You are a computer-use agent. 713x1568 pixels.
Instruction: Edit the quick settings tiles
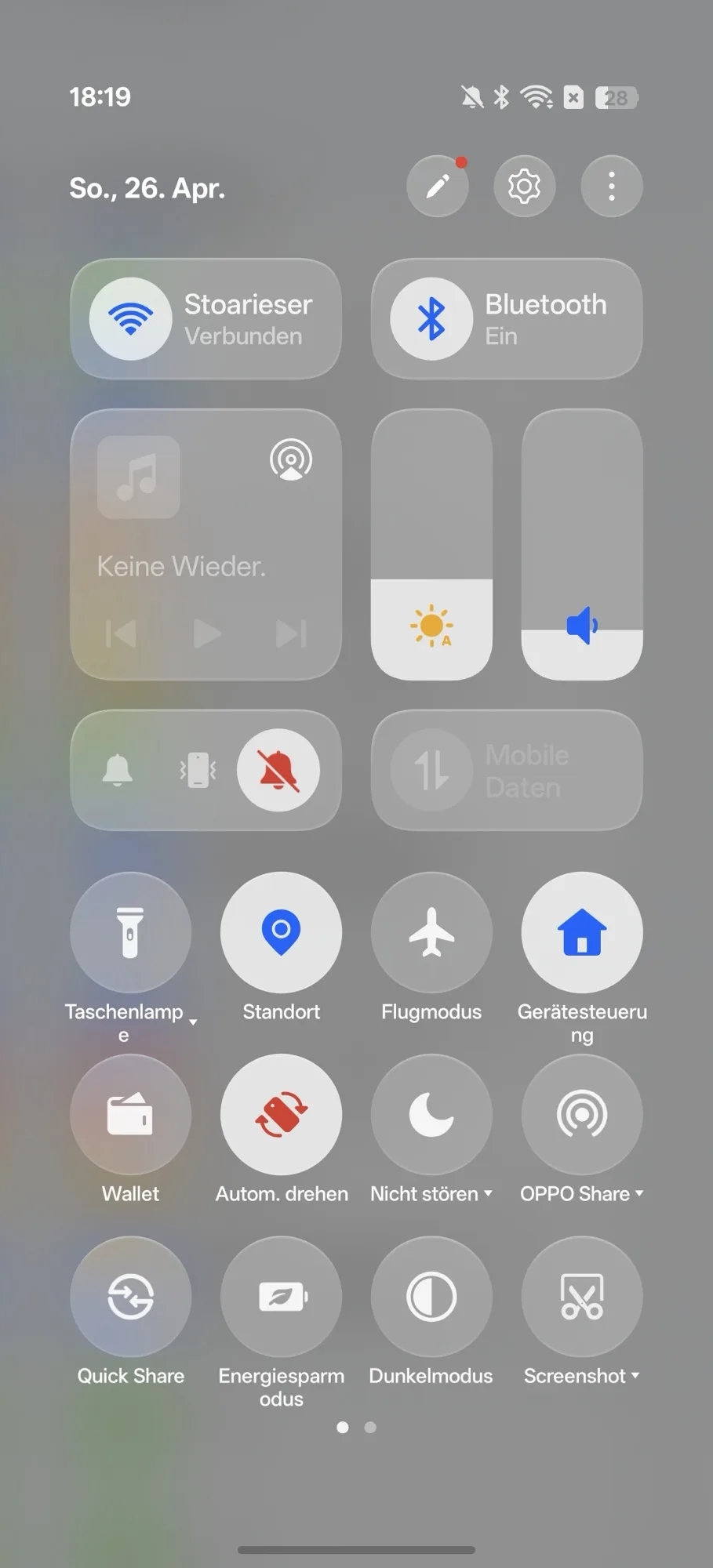(x=437, y=187)
